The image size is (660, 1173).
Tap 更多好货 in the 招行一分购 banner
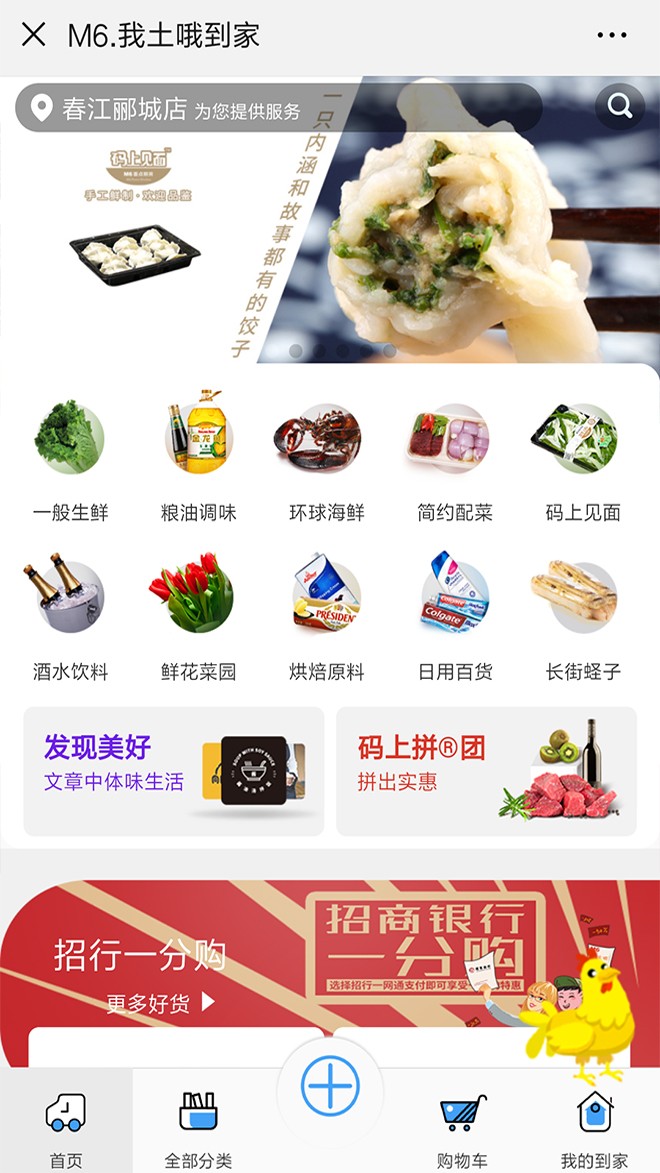pos(160,1002)
